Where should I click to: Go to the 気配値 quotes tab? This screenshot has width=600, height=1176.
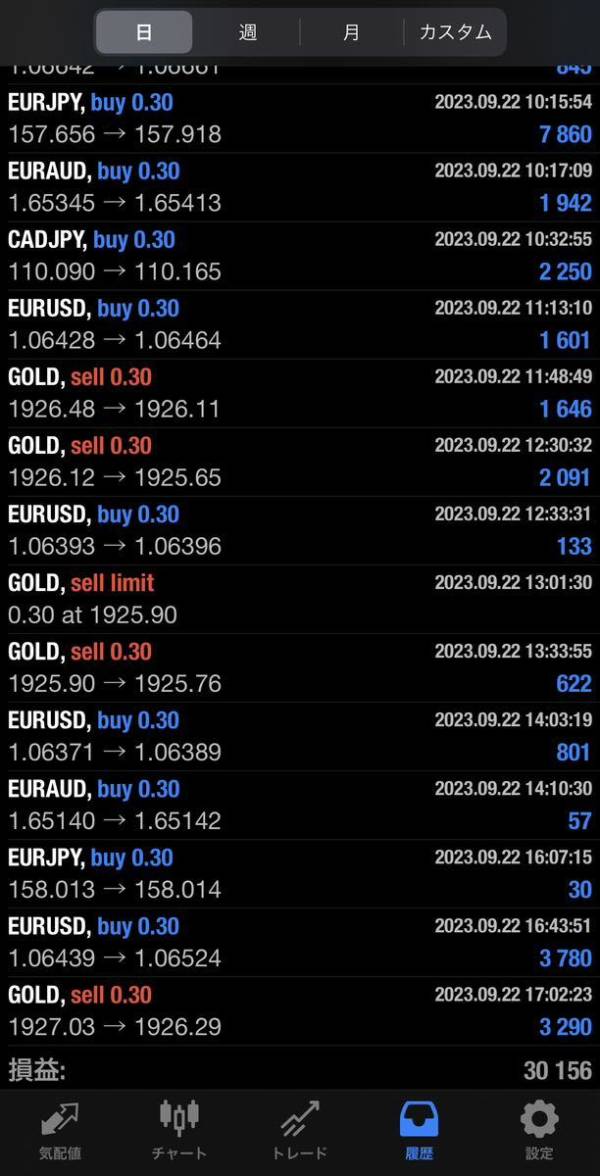click(x=60, y=1131)
